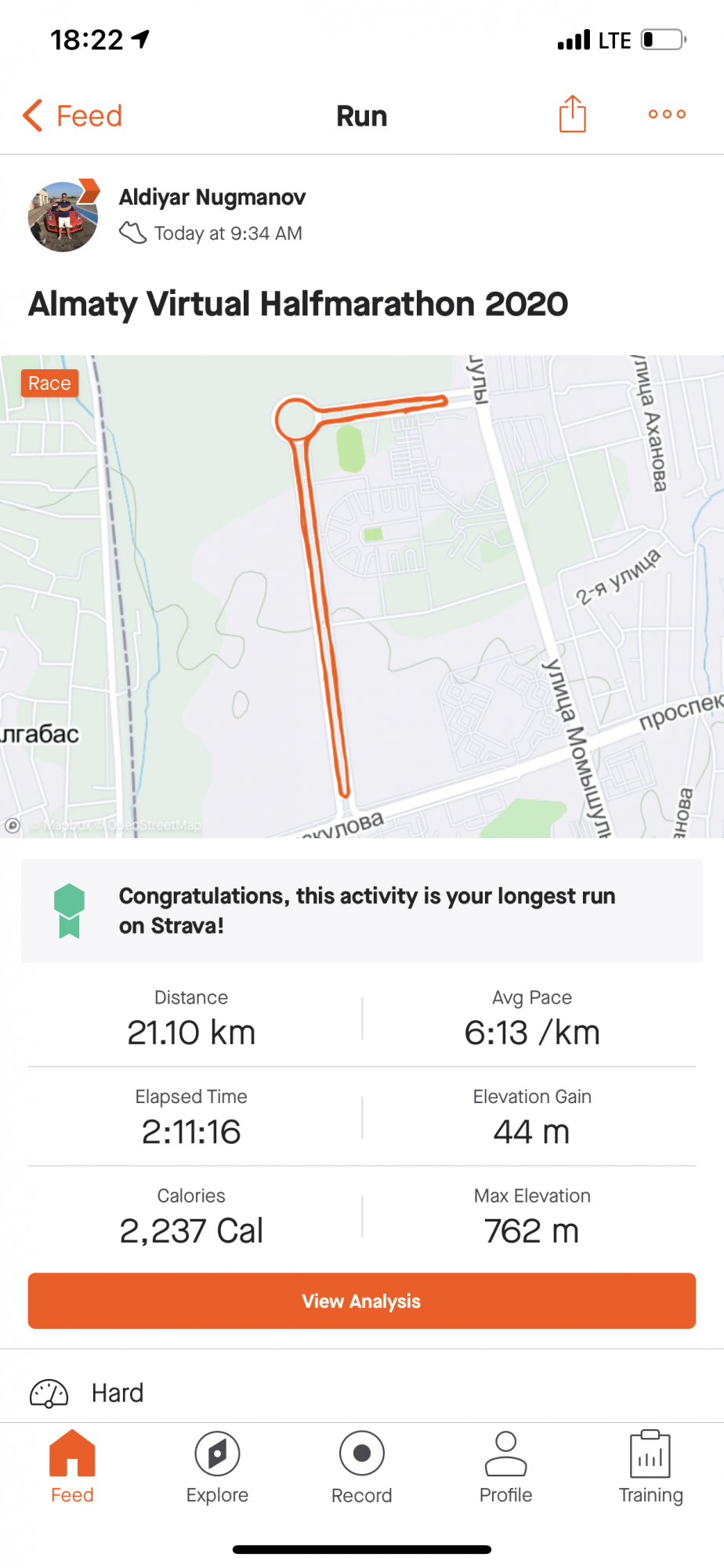
Task: Select the Feed tab in bottom bar
Action: coord(72,1466)
